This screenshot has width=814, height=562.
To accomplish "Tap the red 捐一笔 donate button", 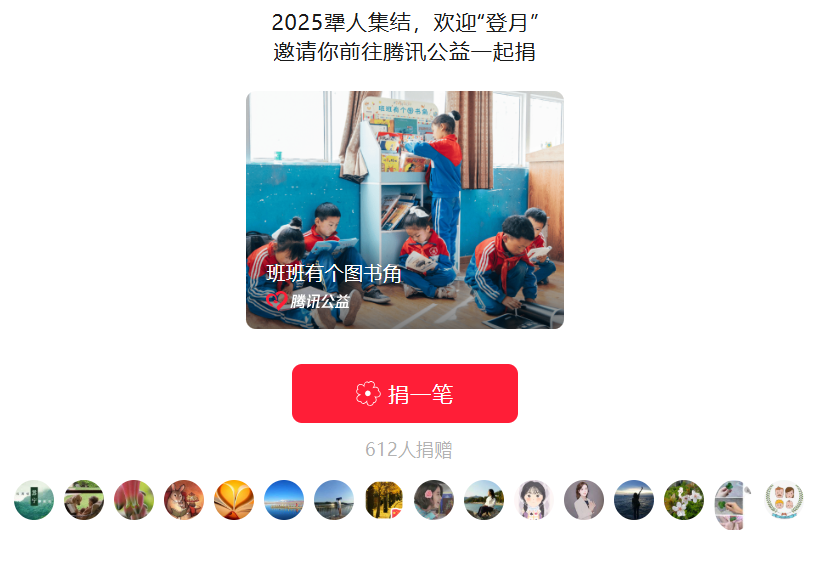I will (404, 394).
